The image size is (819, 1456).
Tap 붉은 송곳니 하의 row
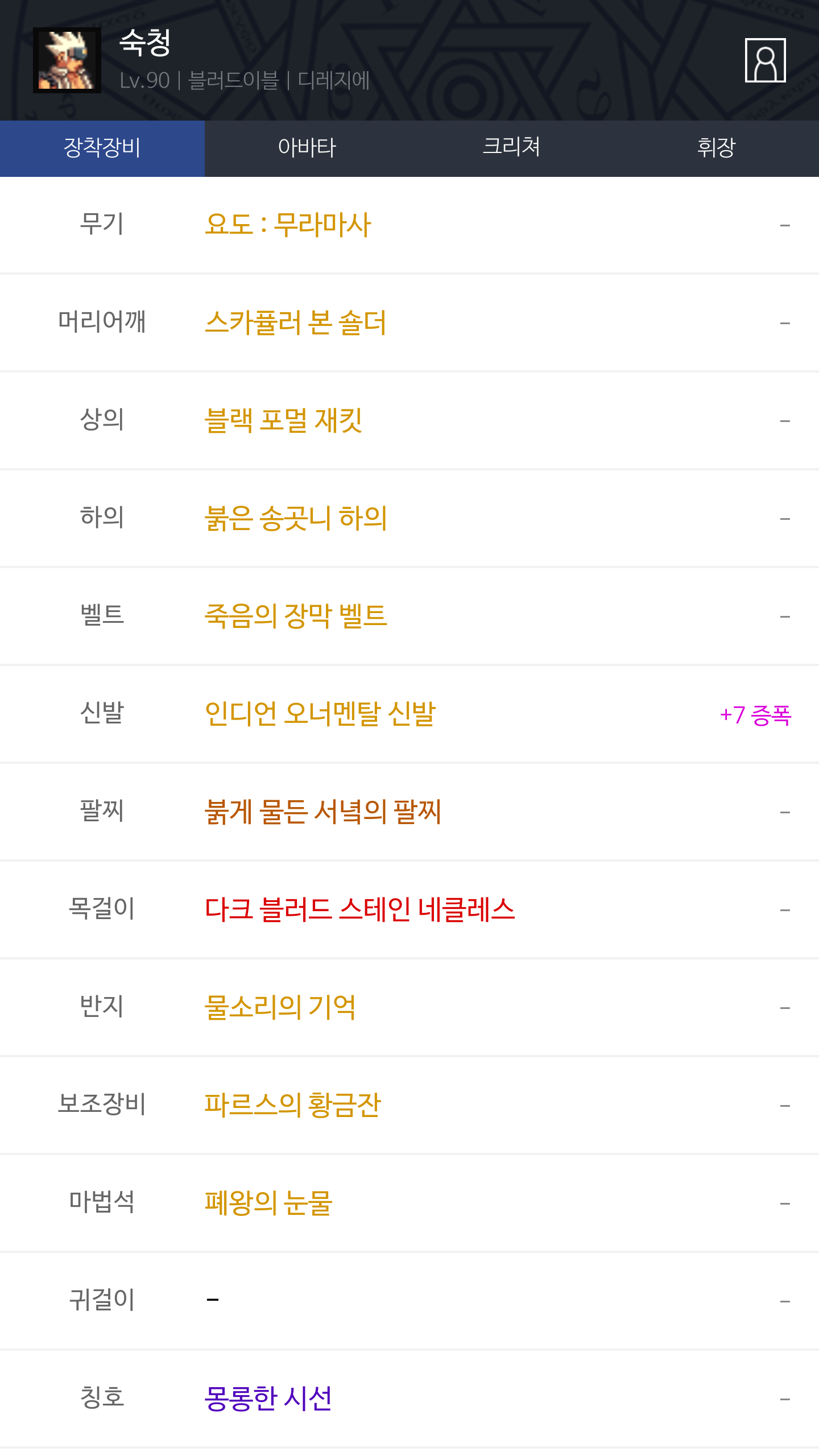(296, 518)
